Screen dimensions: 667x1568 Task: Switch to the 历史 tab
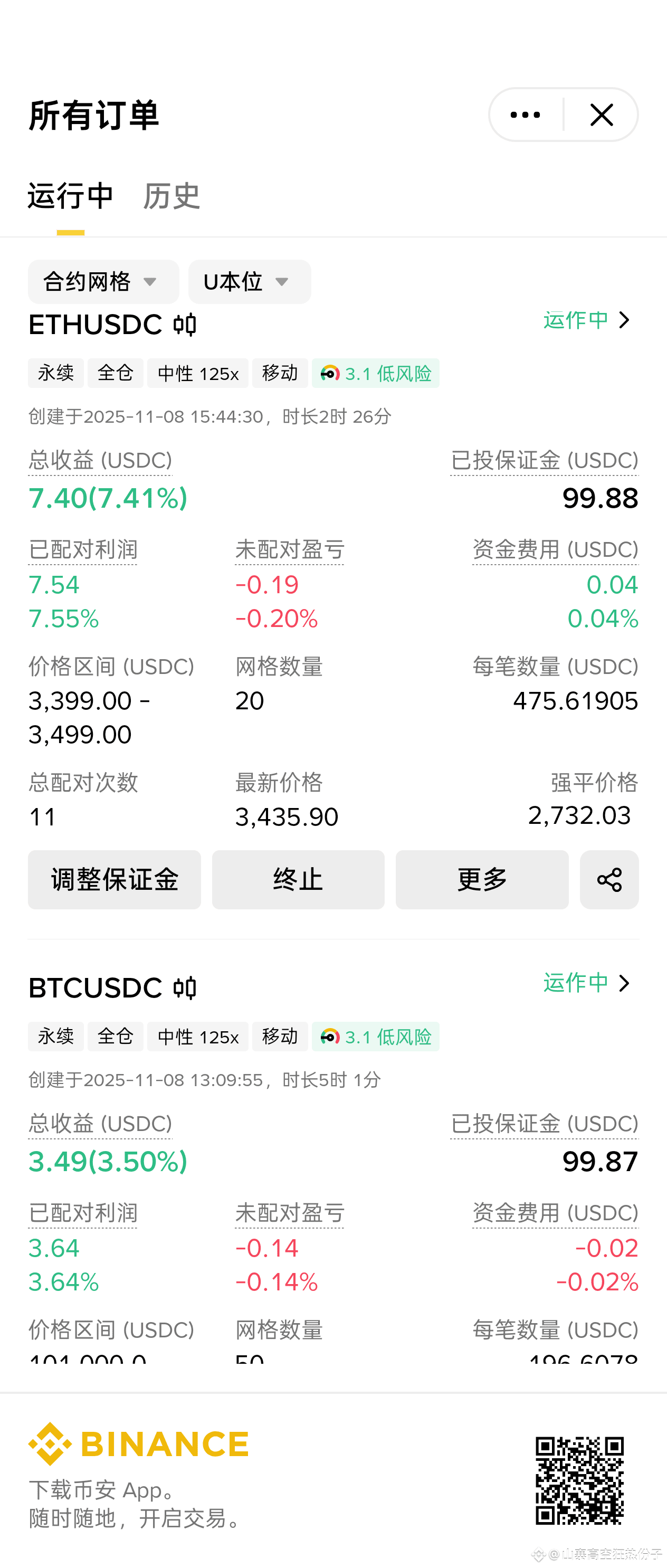(x=171, y=196)
